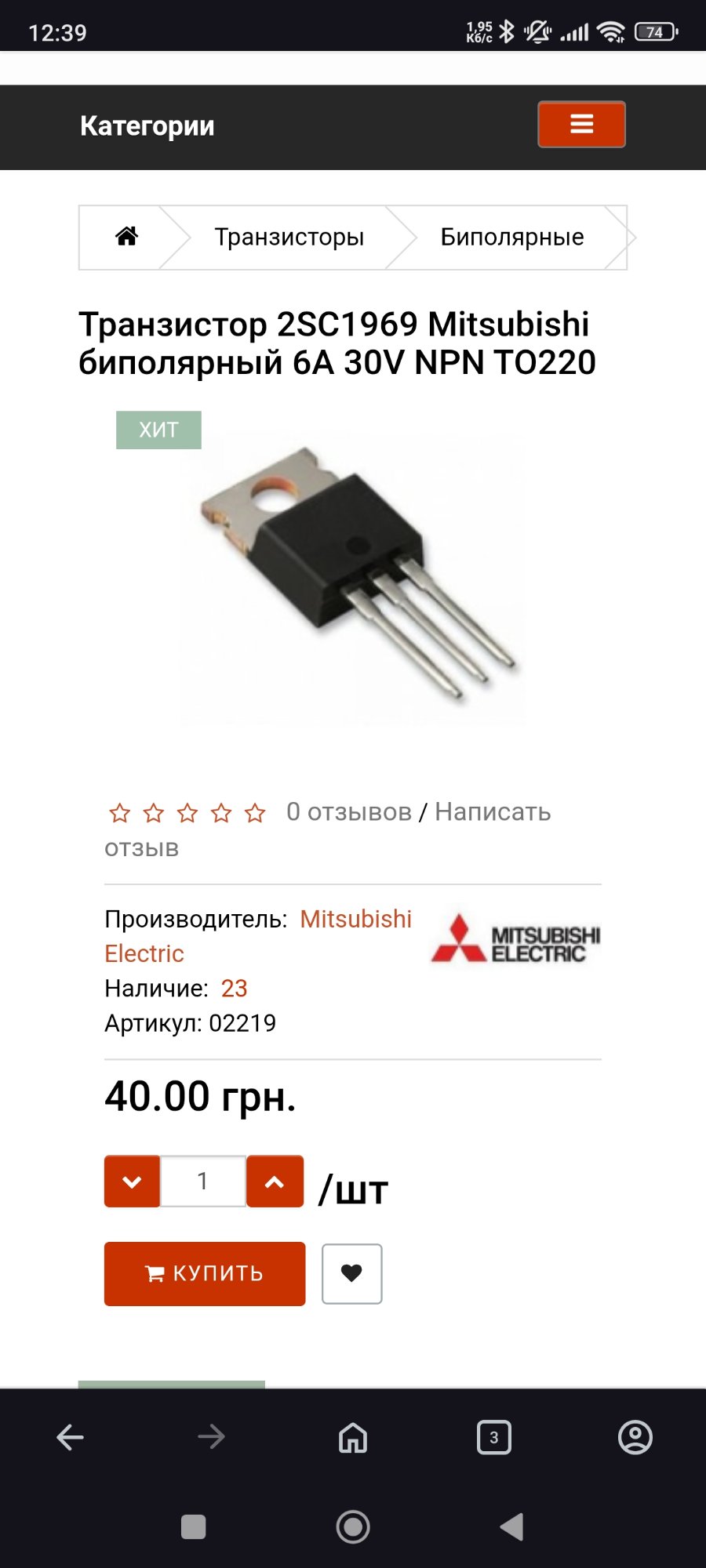Open the transistor product image
Image resolution: width=706 pixels, height=1568 pixels.
pos(353,576)
